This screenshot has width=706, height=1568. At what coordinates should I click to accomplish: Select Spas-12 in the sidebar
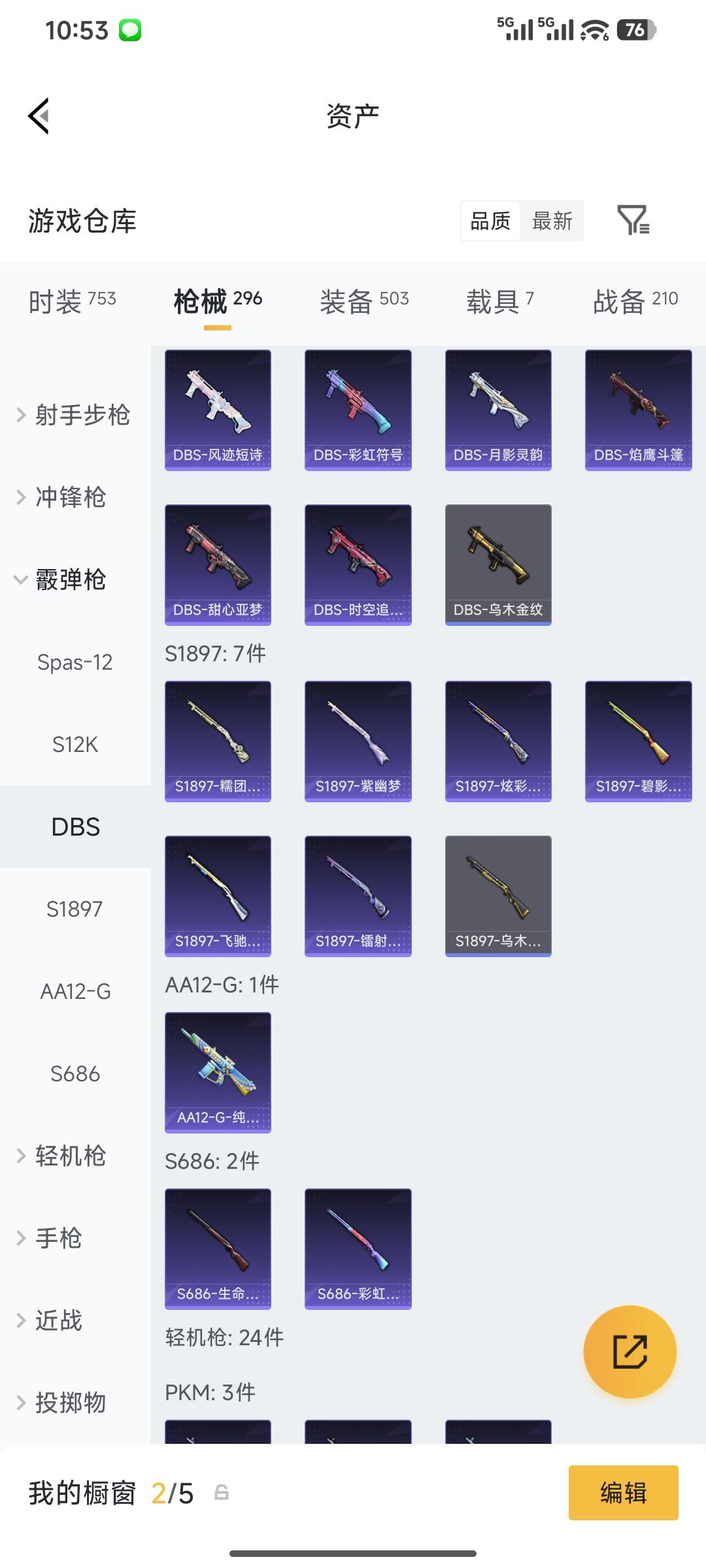(75, 662)
